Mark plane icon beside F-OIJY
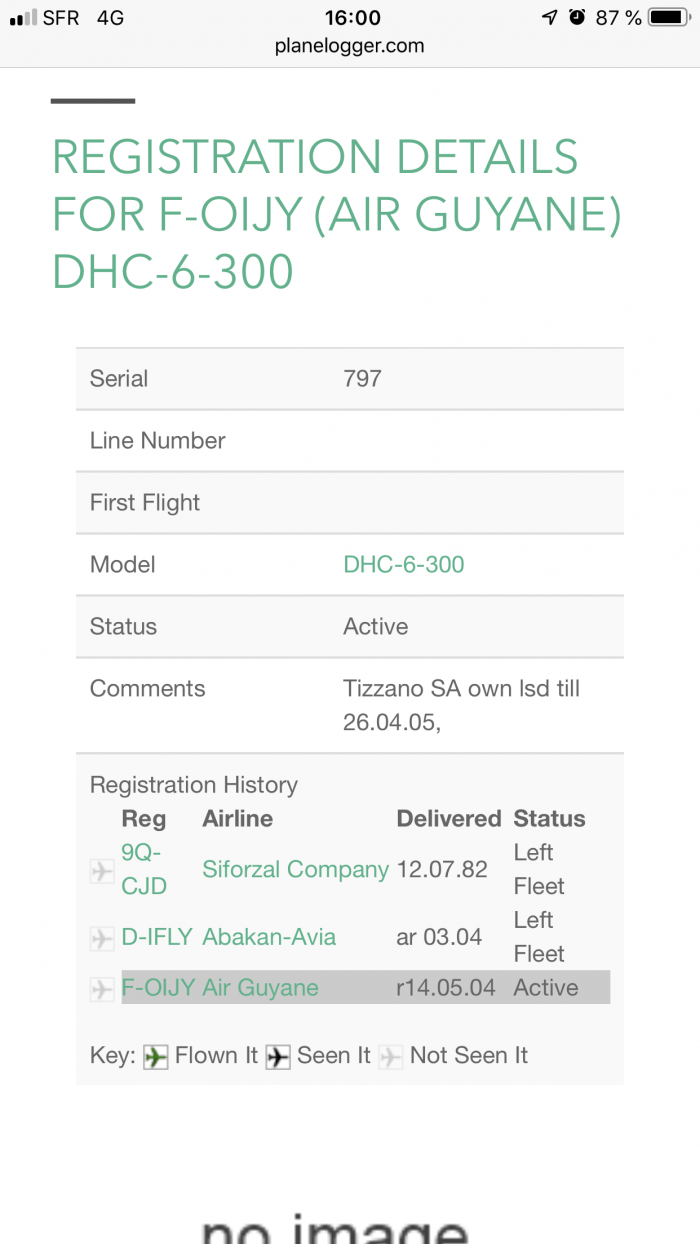The image size is (700, 1244). click(101, 988)
